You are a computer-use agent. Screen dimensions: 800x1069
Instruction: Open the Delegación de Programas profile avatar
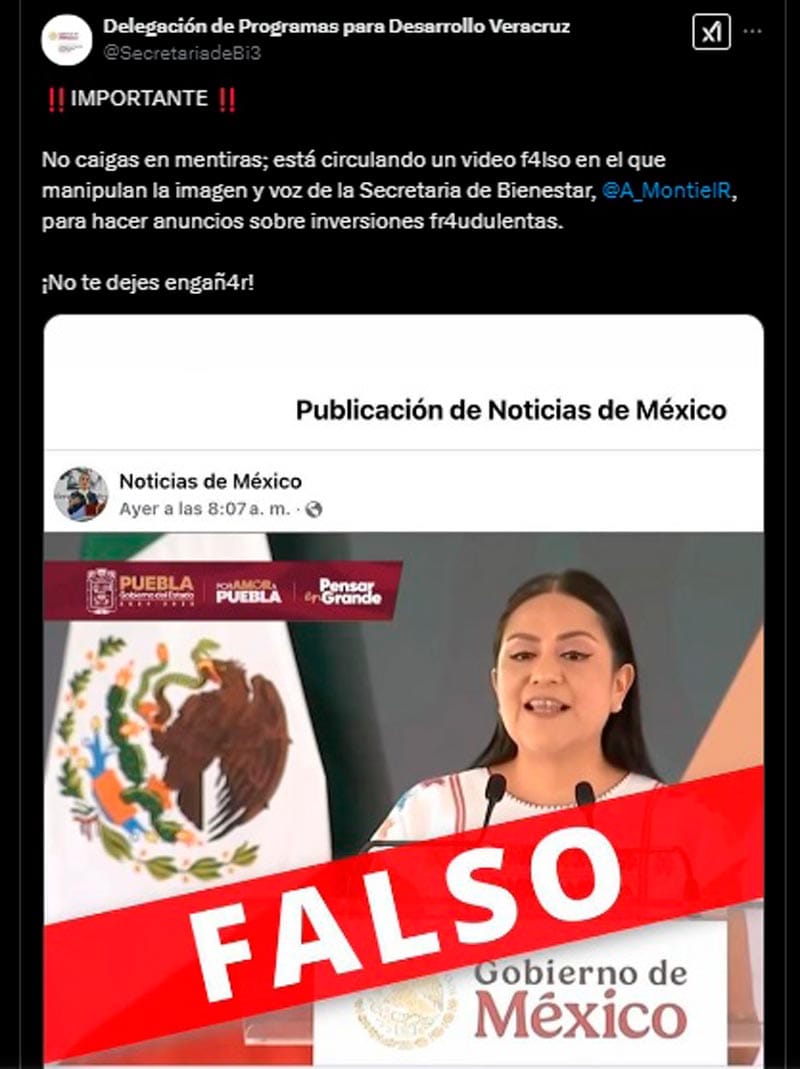[x=67, y=40]
